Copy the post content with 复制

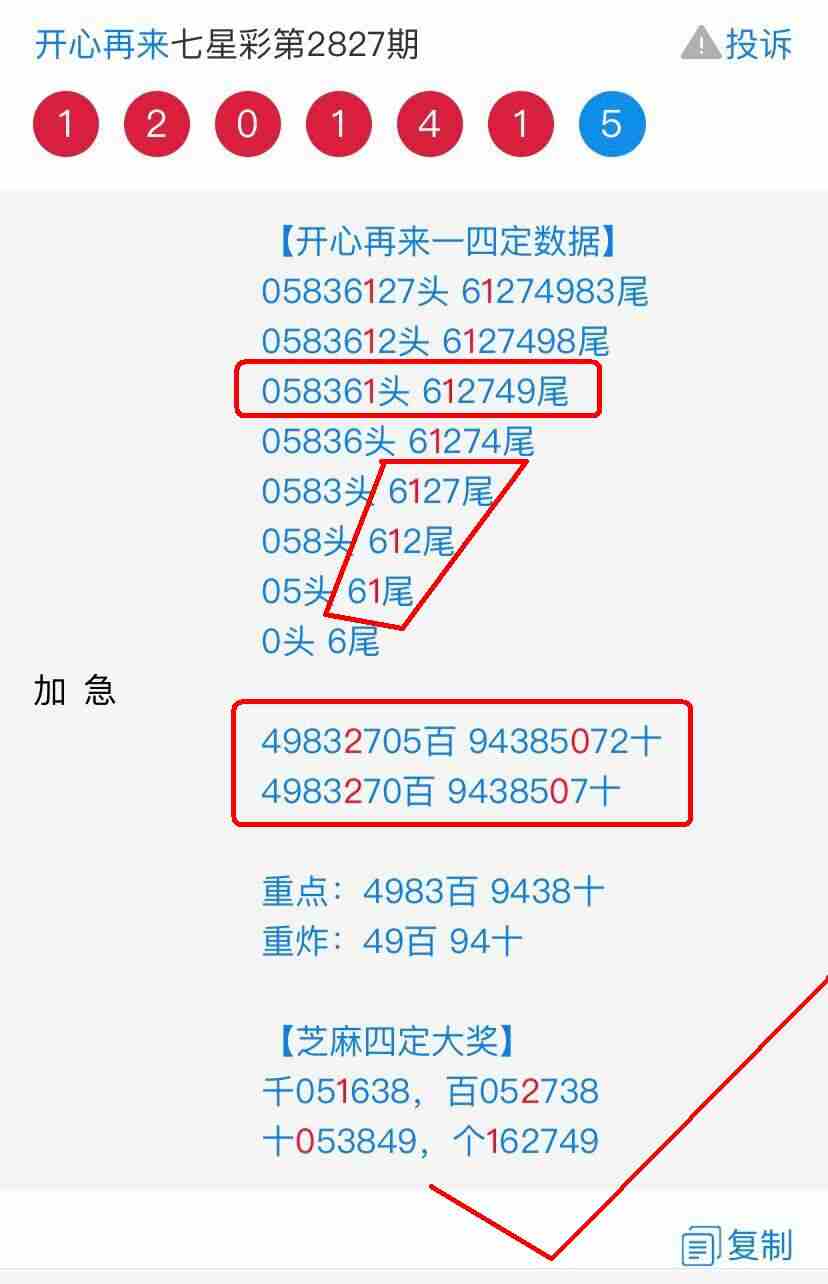point(738,1245)
